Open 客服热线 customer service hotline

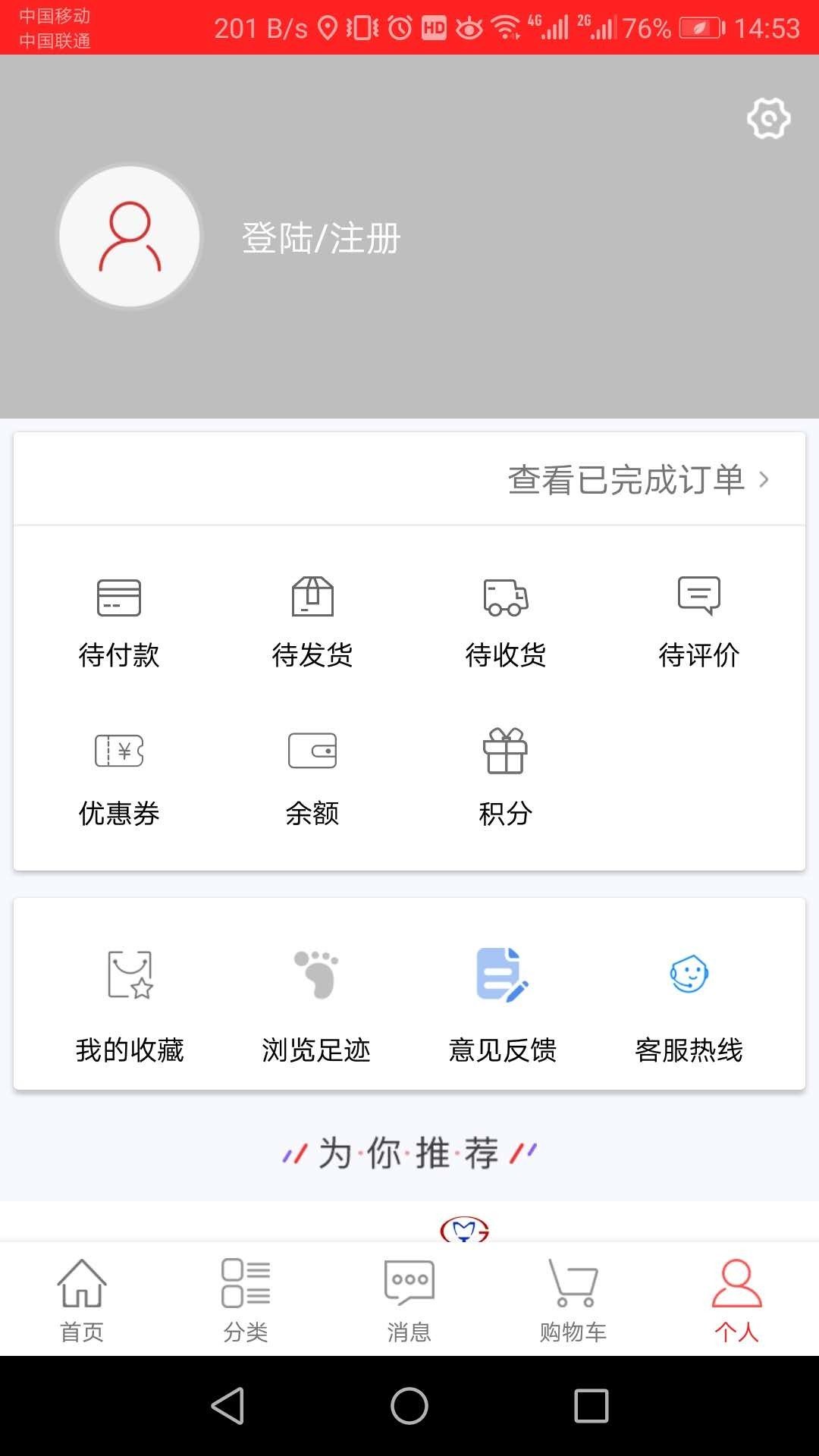[x=689, y=1005]
